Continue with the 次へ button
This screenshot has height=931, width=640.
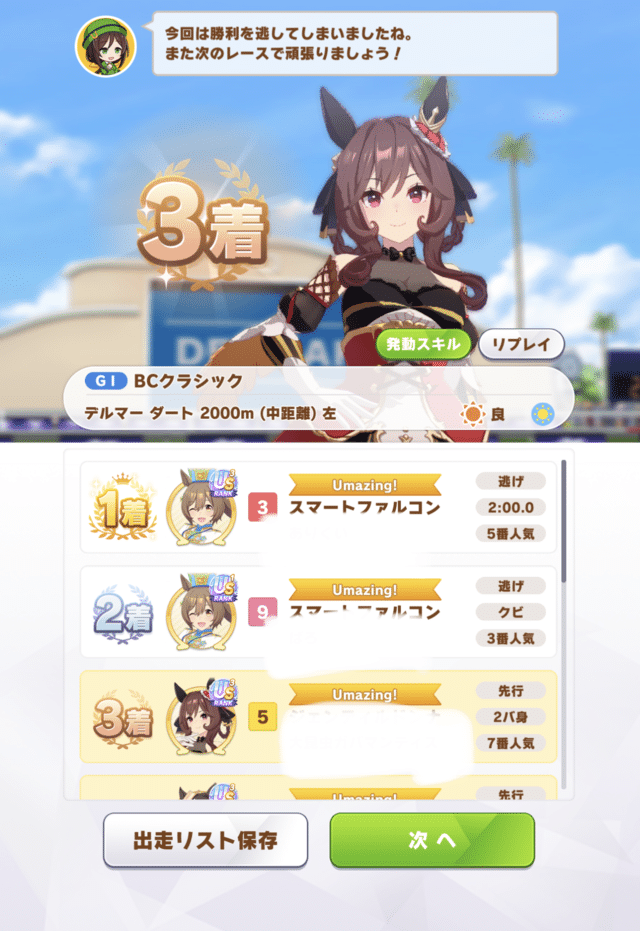[x=432, y=840]
